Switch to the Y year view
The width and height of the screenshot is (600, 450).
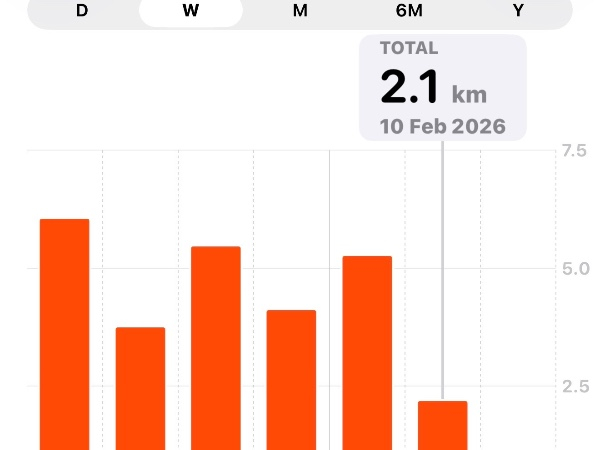tap(518, 11)
